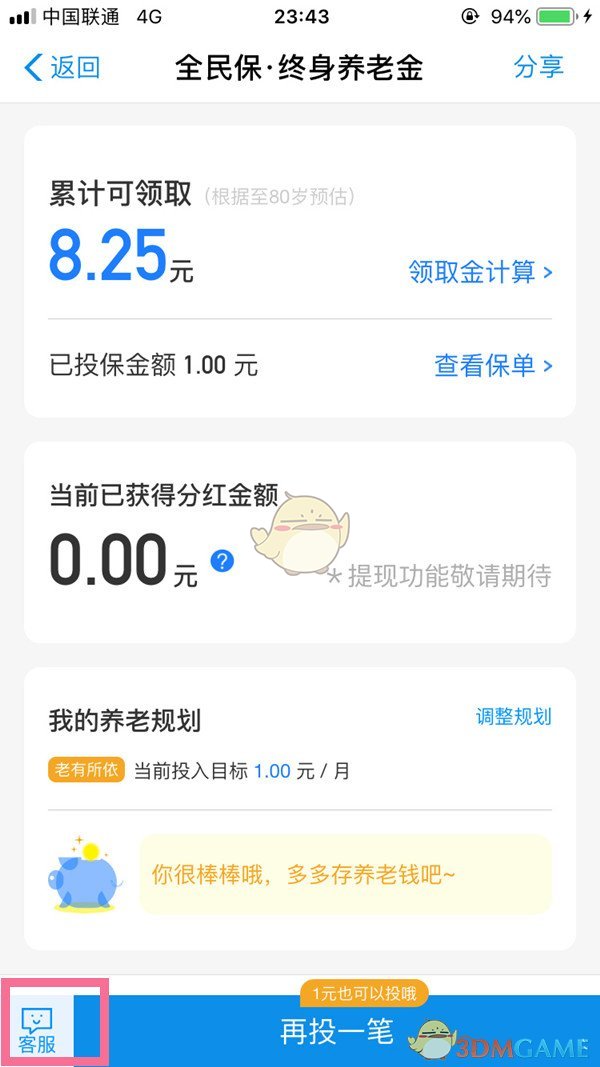Image resolution: width=600 pixels, height=1067 pixels.
Task: Go back using 返回 button
Action: pyautogui.click(x=62, y=68)
